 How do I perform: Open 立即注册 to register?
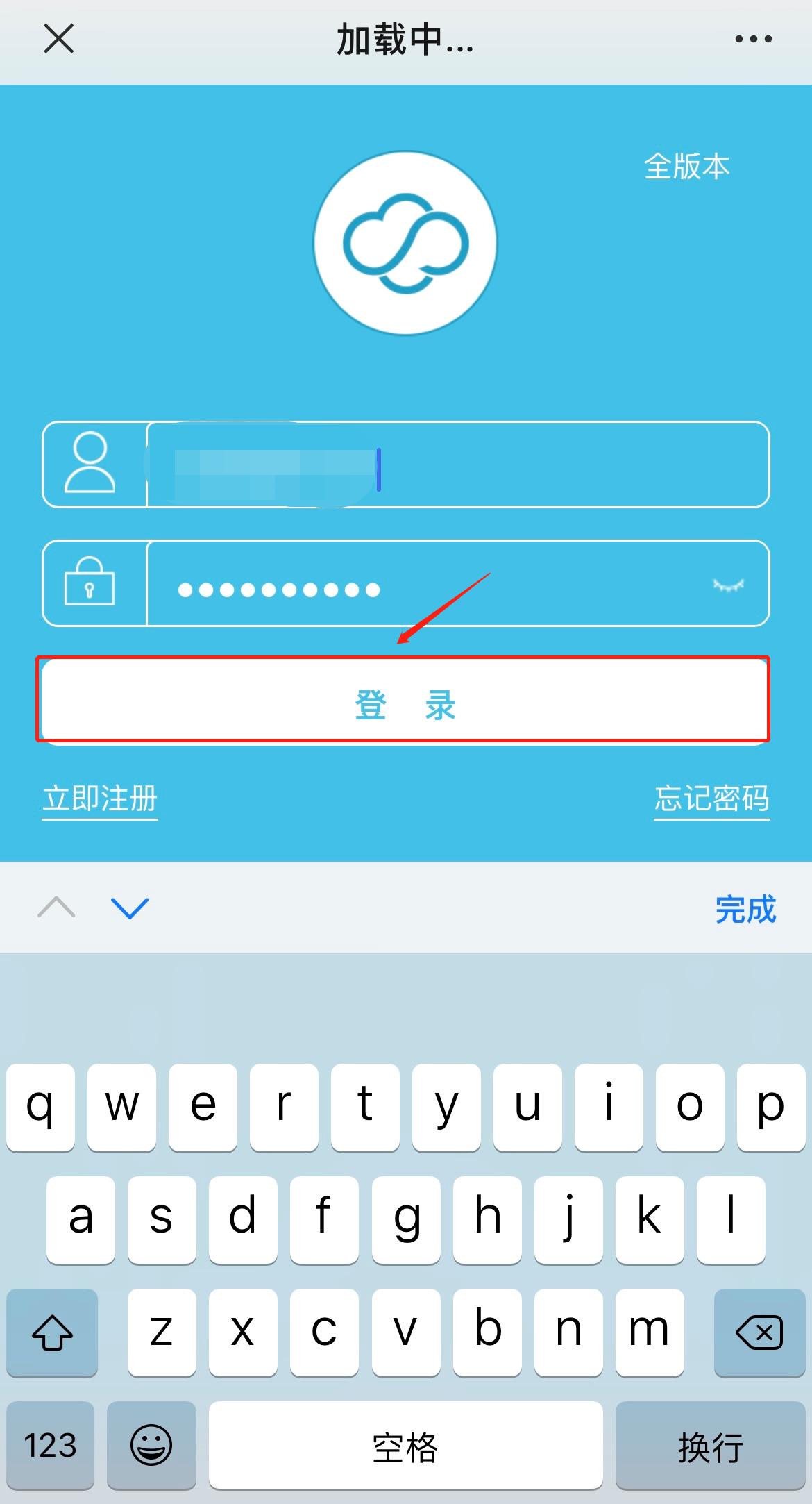(x=100, y=799)
